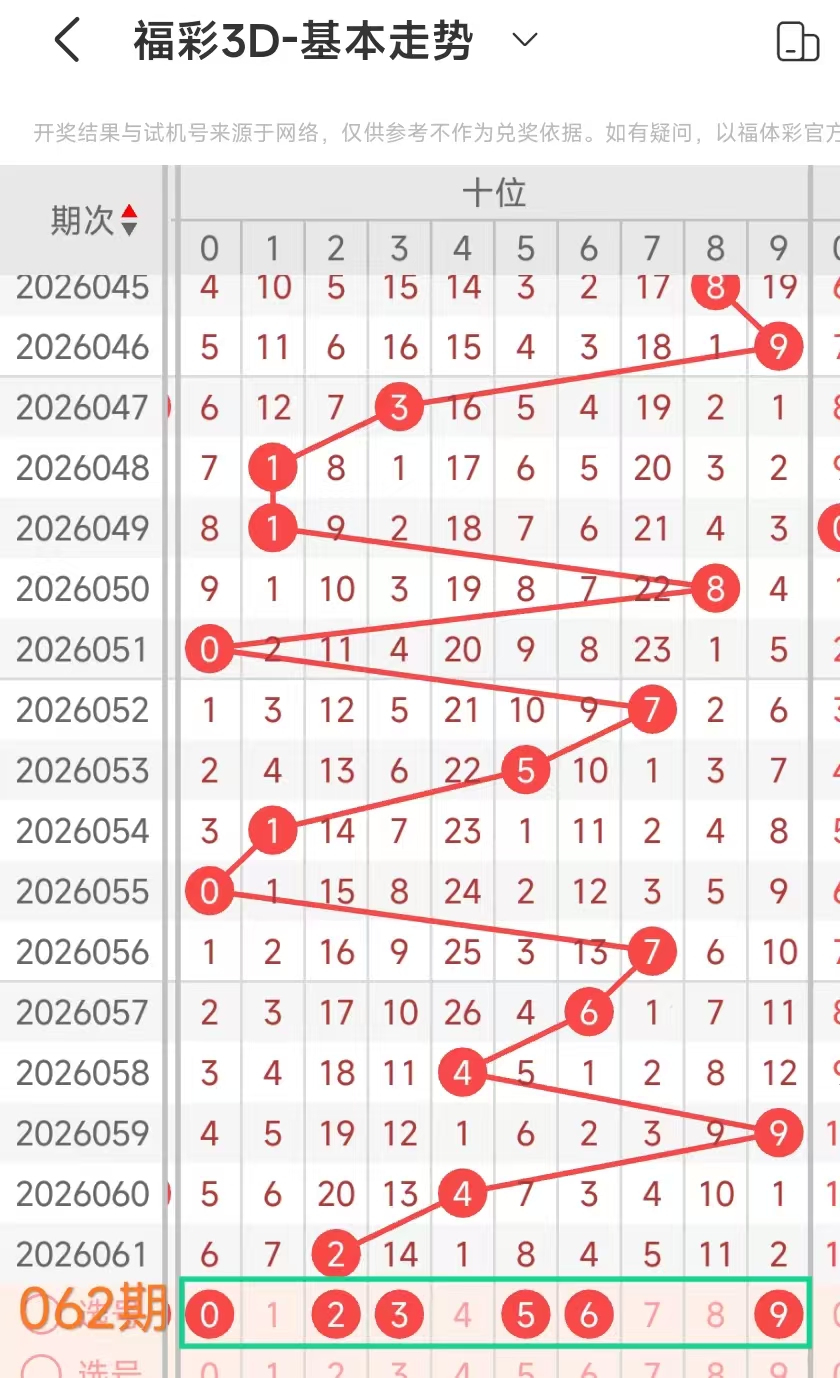Deselect number 9 in the 选号 row

click(778, 1314)
